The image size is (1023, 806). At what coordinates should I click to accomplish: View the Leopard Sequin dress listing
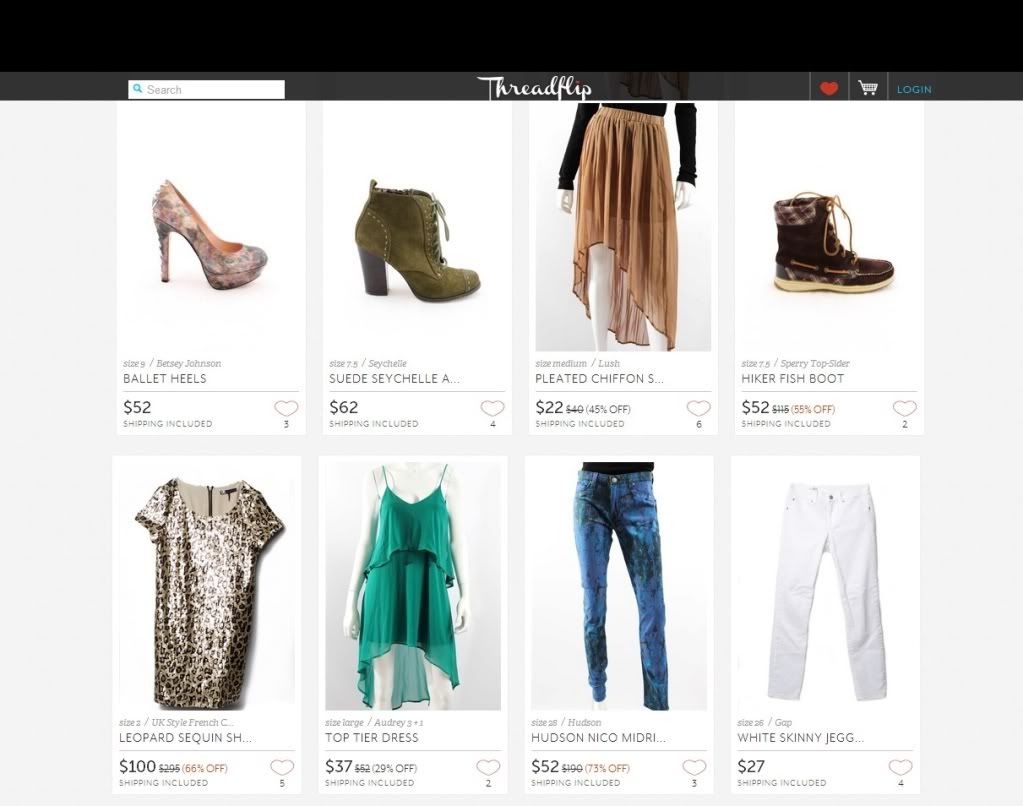[x=207, y=590]
